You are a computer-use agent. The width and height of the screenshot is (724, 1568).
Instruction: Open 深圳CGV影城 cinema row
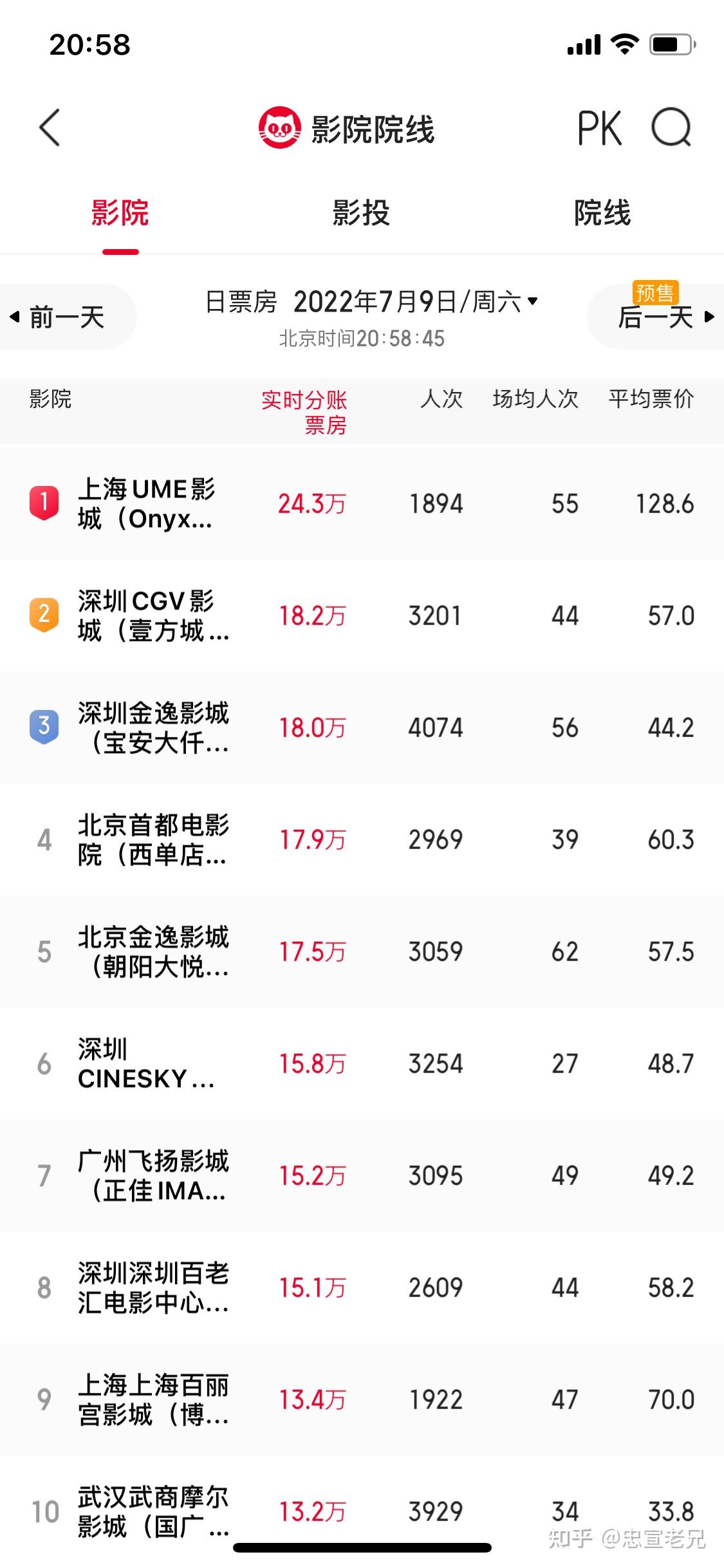tap(362, 615)
